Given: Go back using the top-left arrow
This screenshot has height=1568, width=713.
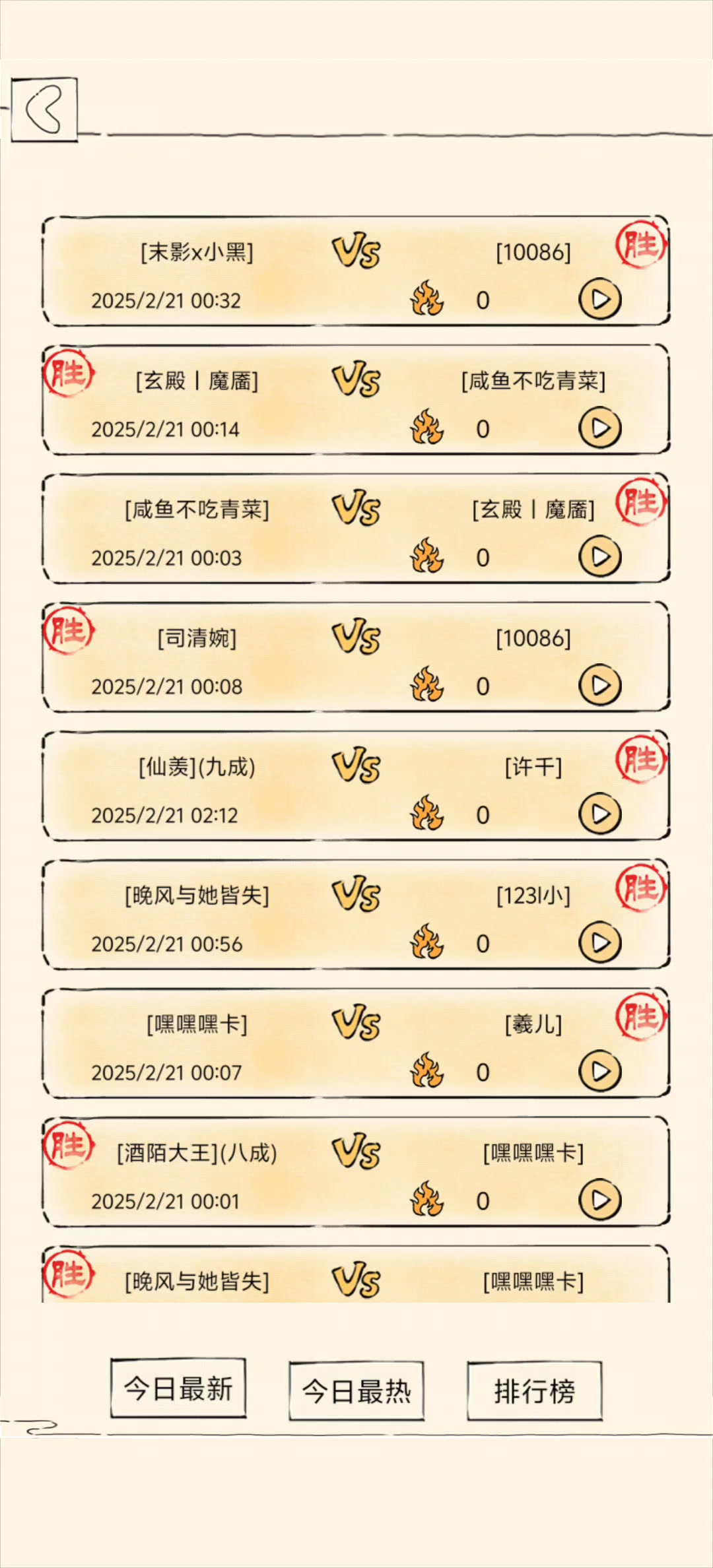Looking at the screenshot, I should tap(44, 109).
